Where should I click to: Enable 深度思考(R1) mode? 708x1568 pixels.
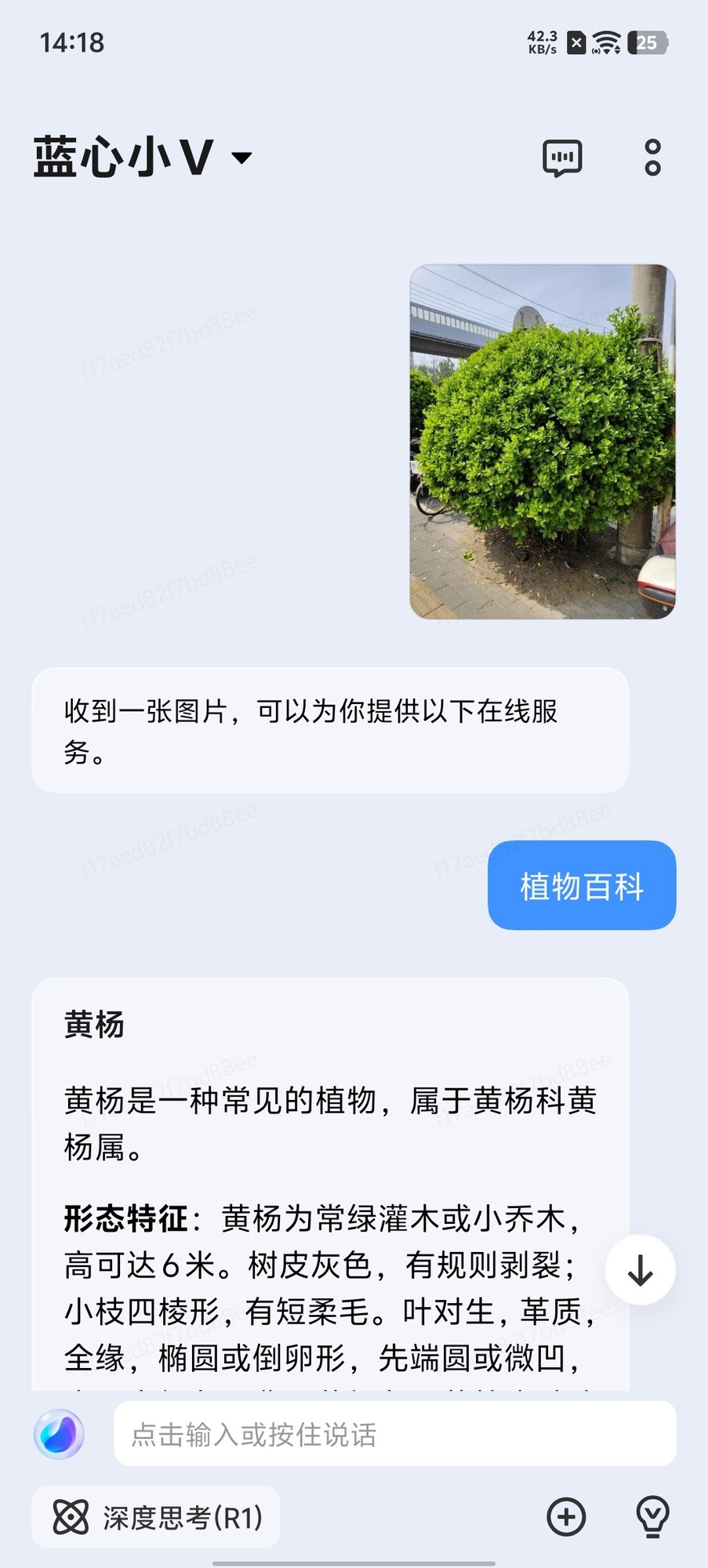[x=156, y=1517]
